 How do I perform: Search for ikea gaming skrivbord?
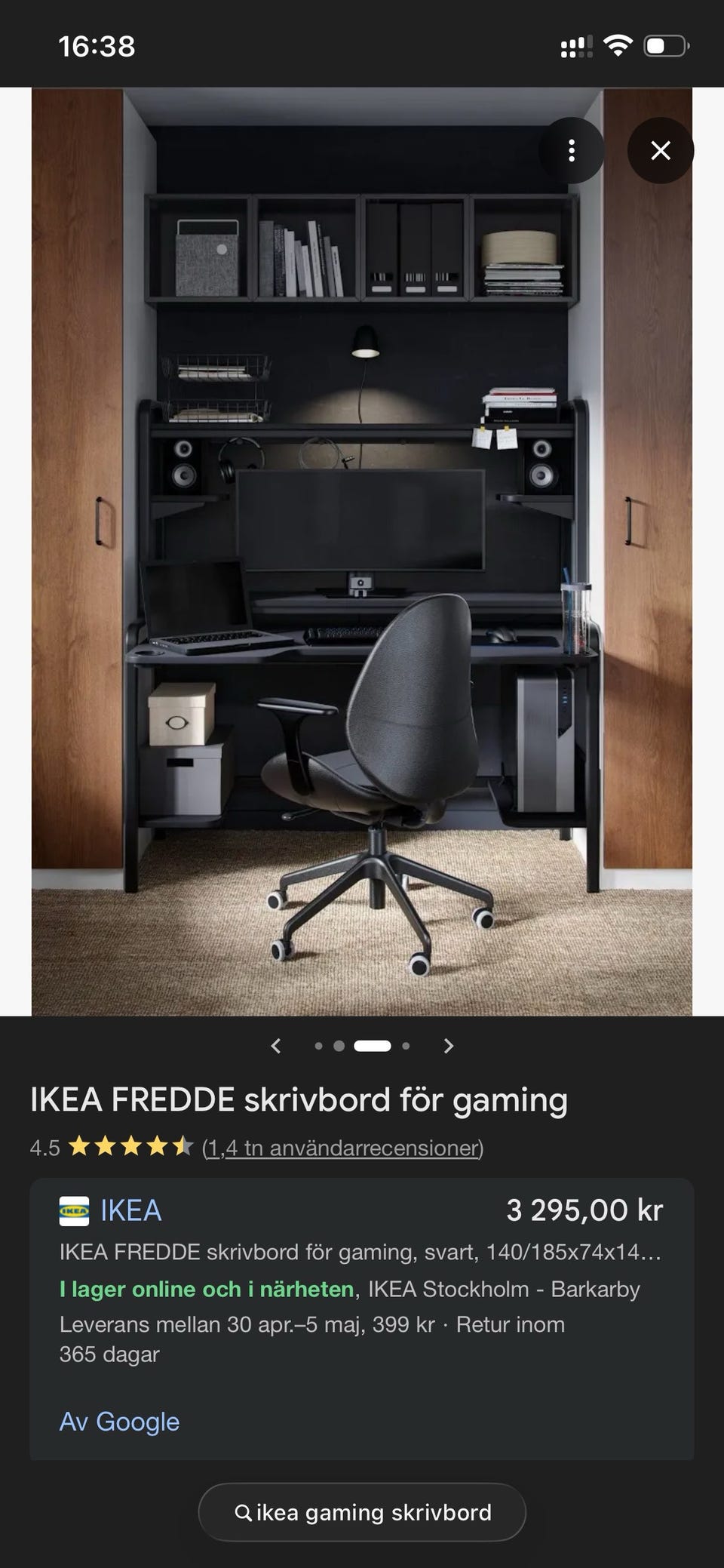tap(362, 1512)
